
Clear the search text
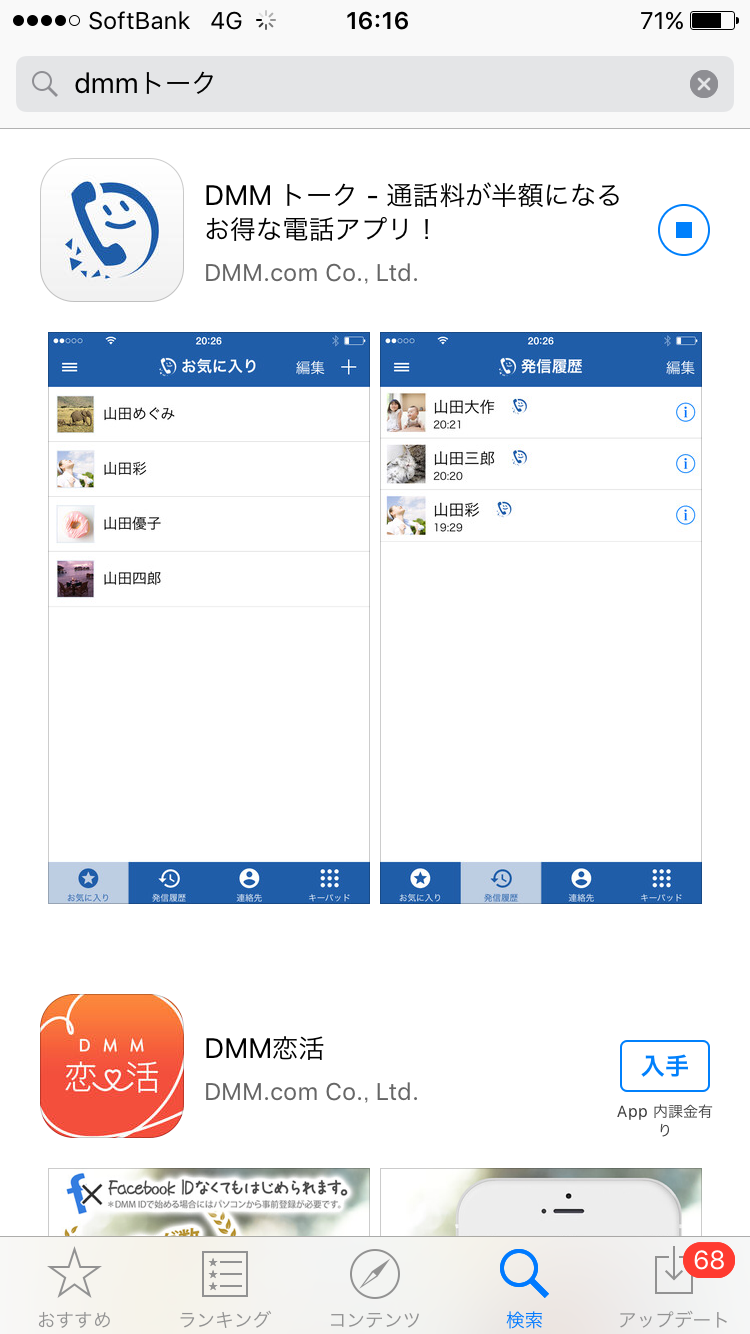click(704, 84)
